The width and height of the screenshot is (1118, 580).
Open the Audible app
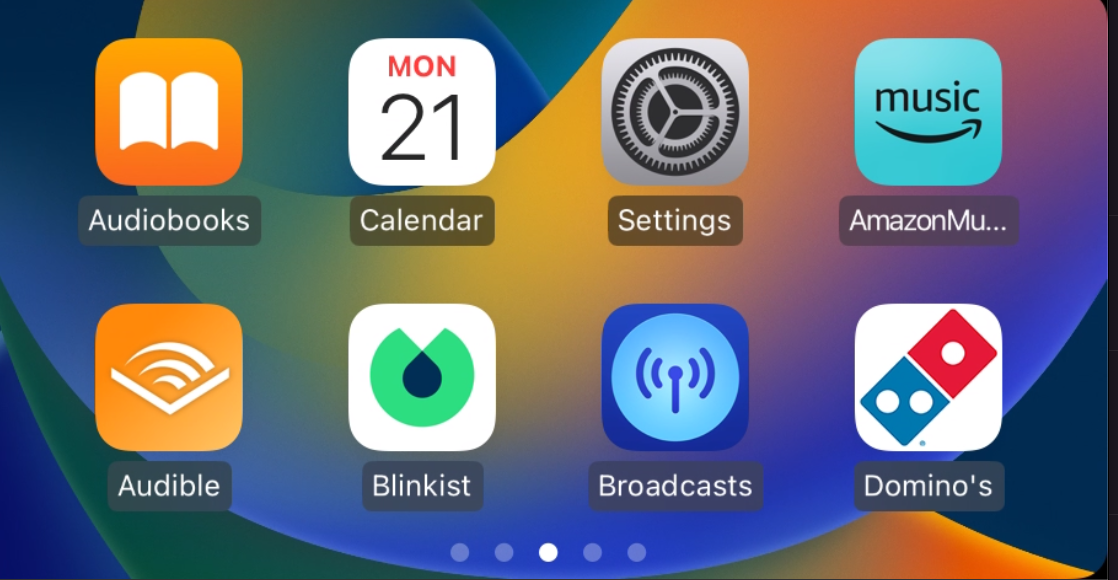click(169, 377)
